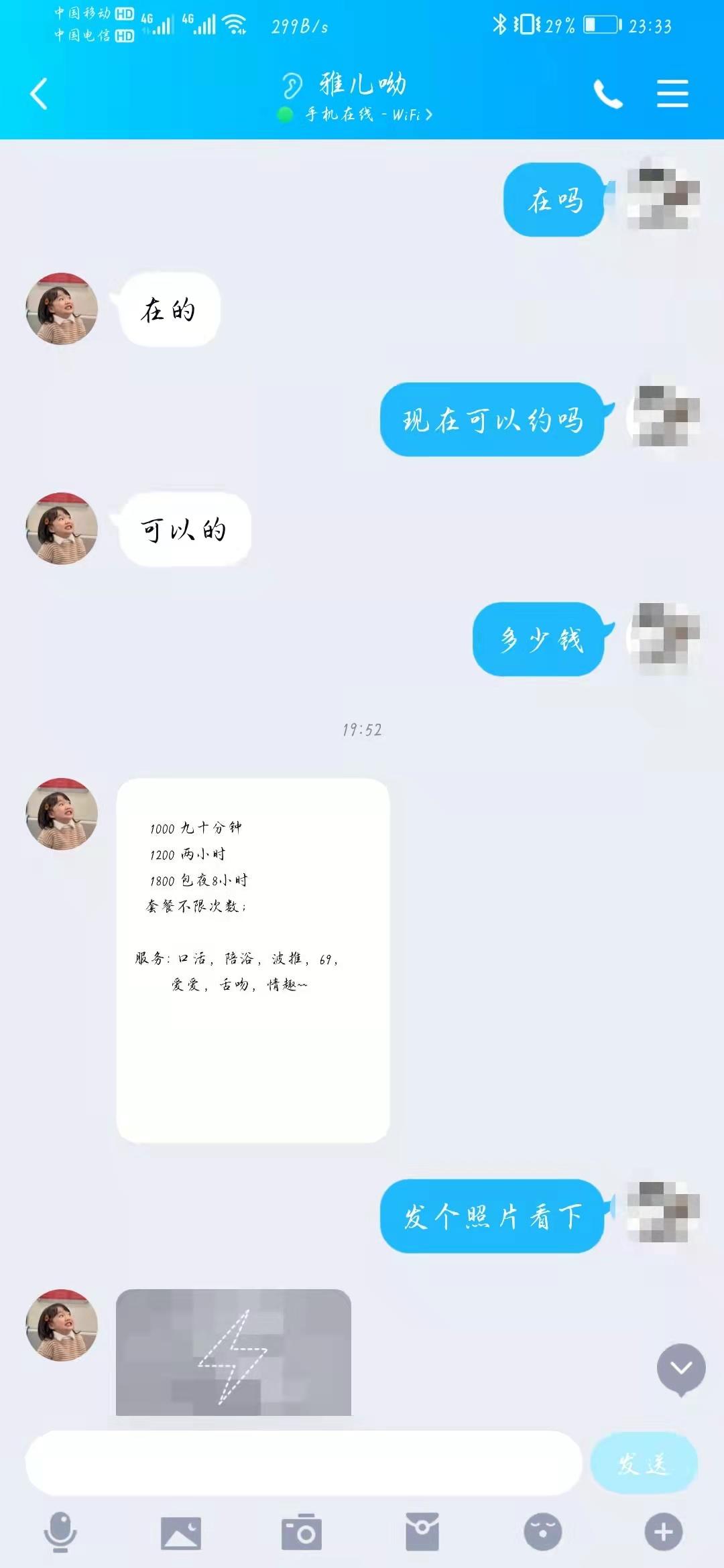Focus the message input box
724x1568 pixels.
tap(303, 1463)
